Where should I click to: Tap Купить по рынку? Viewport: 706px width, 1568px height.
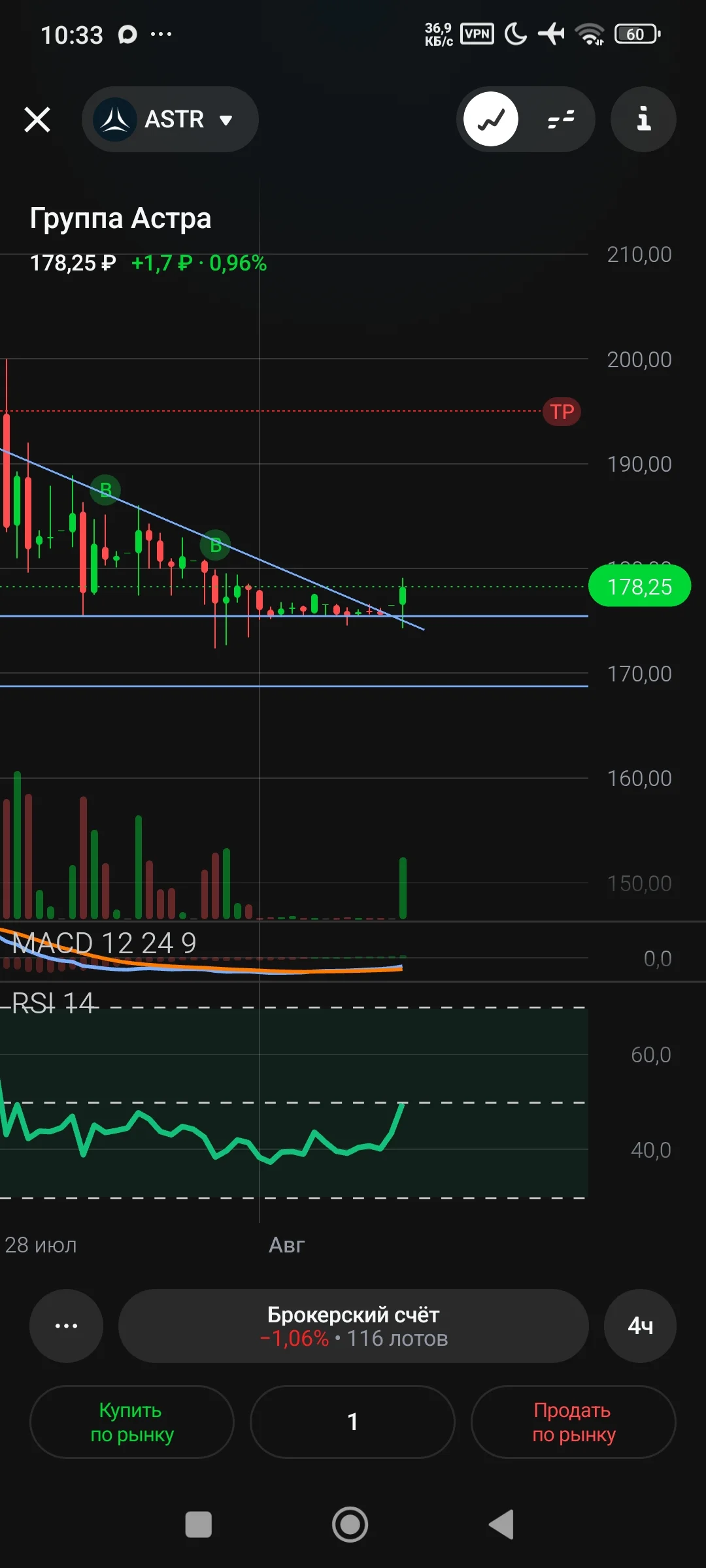pos(132,1422)
